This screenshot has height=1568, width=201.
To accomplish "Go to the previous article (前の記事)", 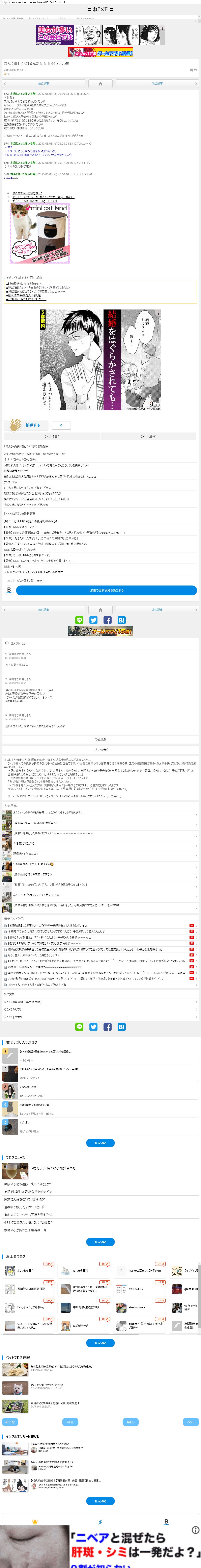I will point(42,83).
